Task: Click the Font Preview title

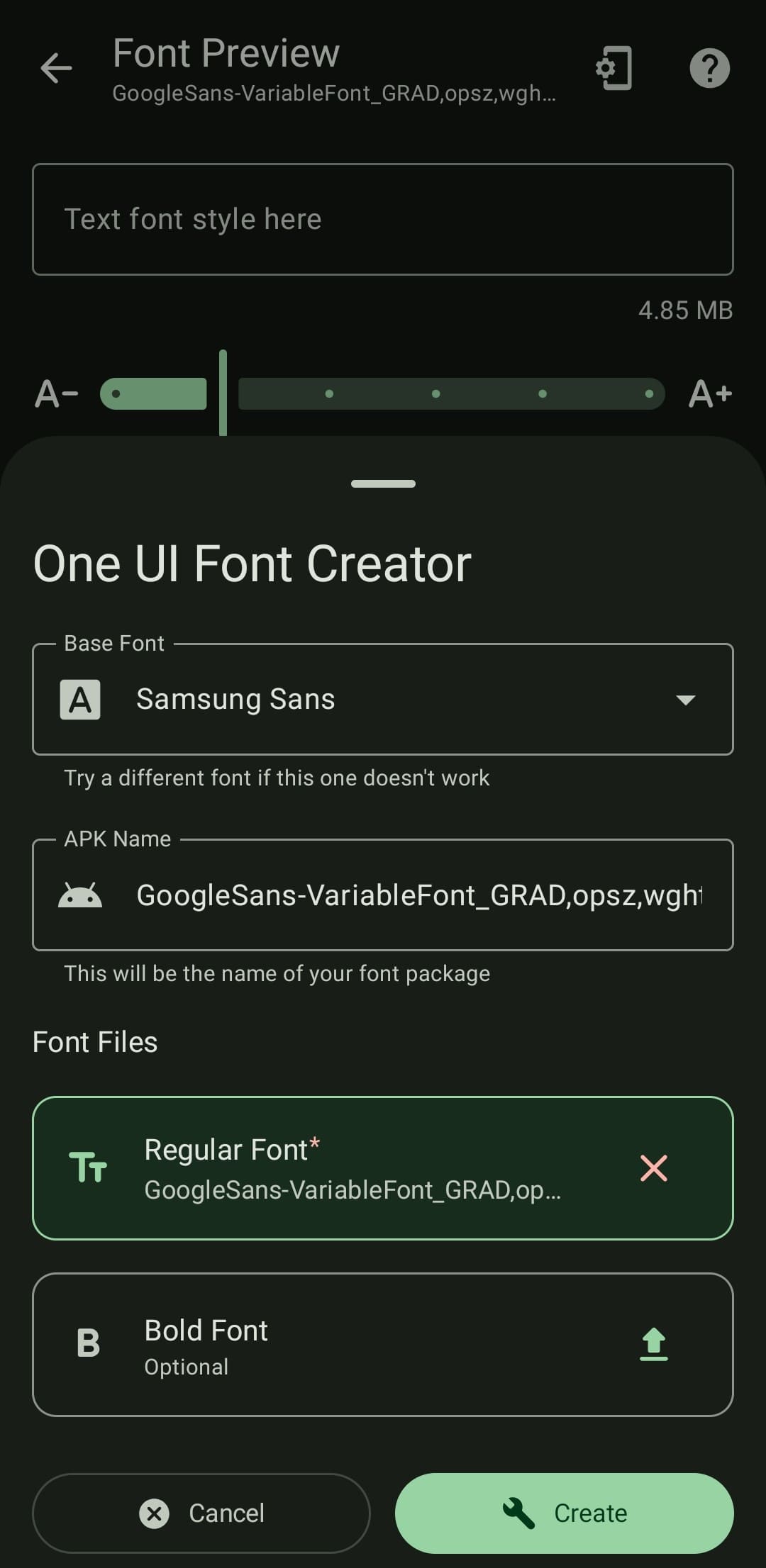Action: pyautogui.click(x=226, y=51)
